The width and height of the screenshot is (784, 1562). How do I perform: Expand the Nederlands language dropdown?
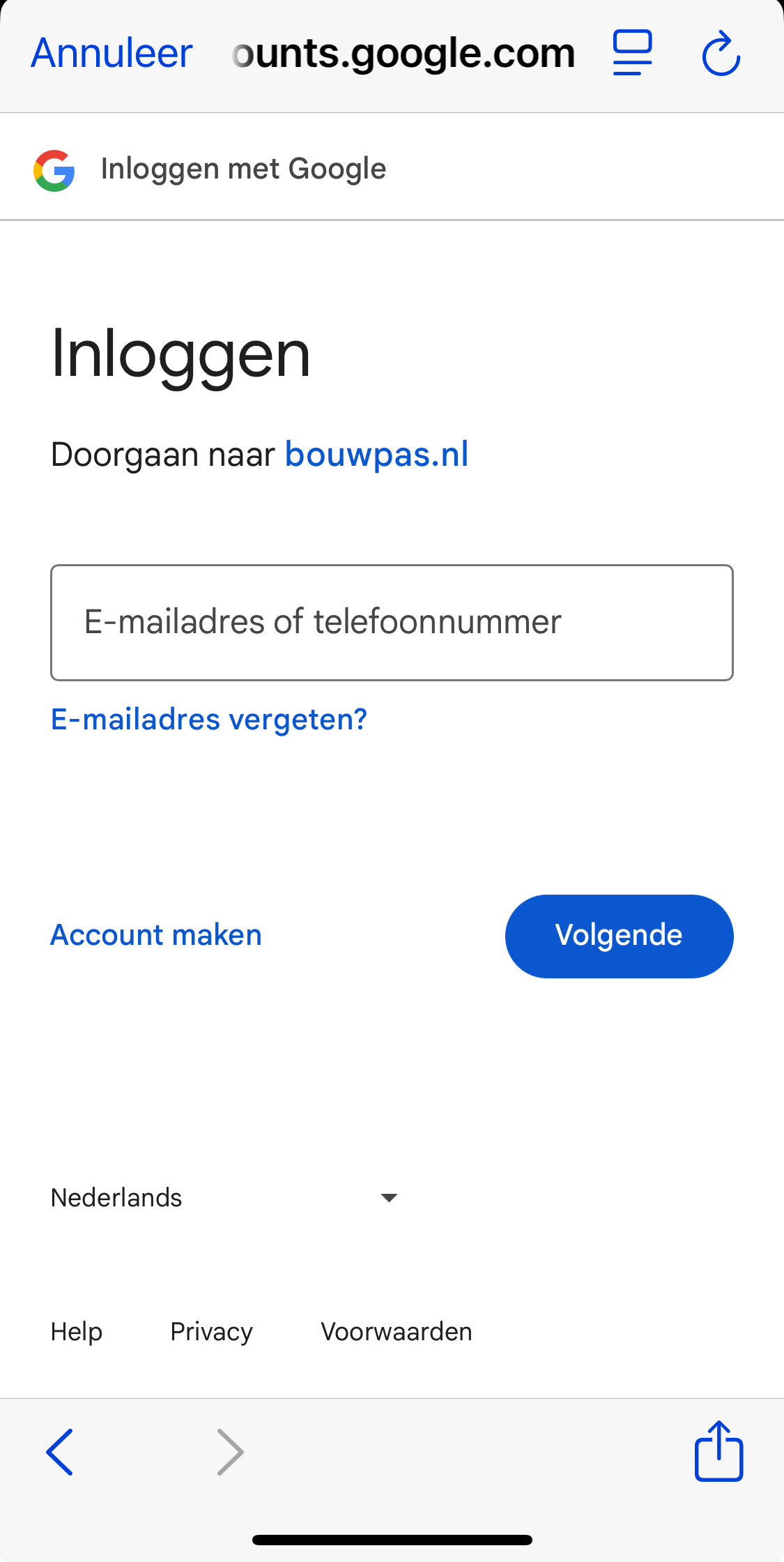(x=224, y=1198)
